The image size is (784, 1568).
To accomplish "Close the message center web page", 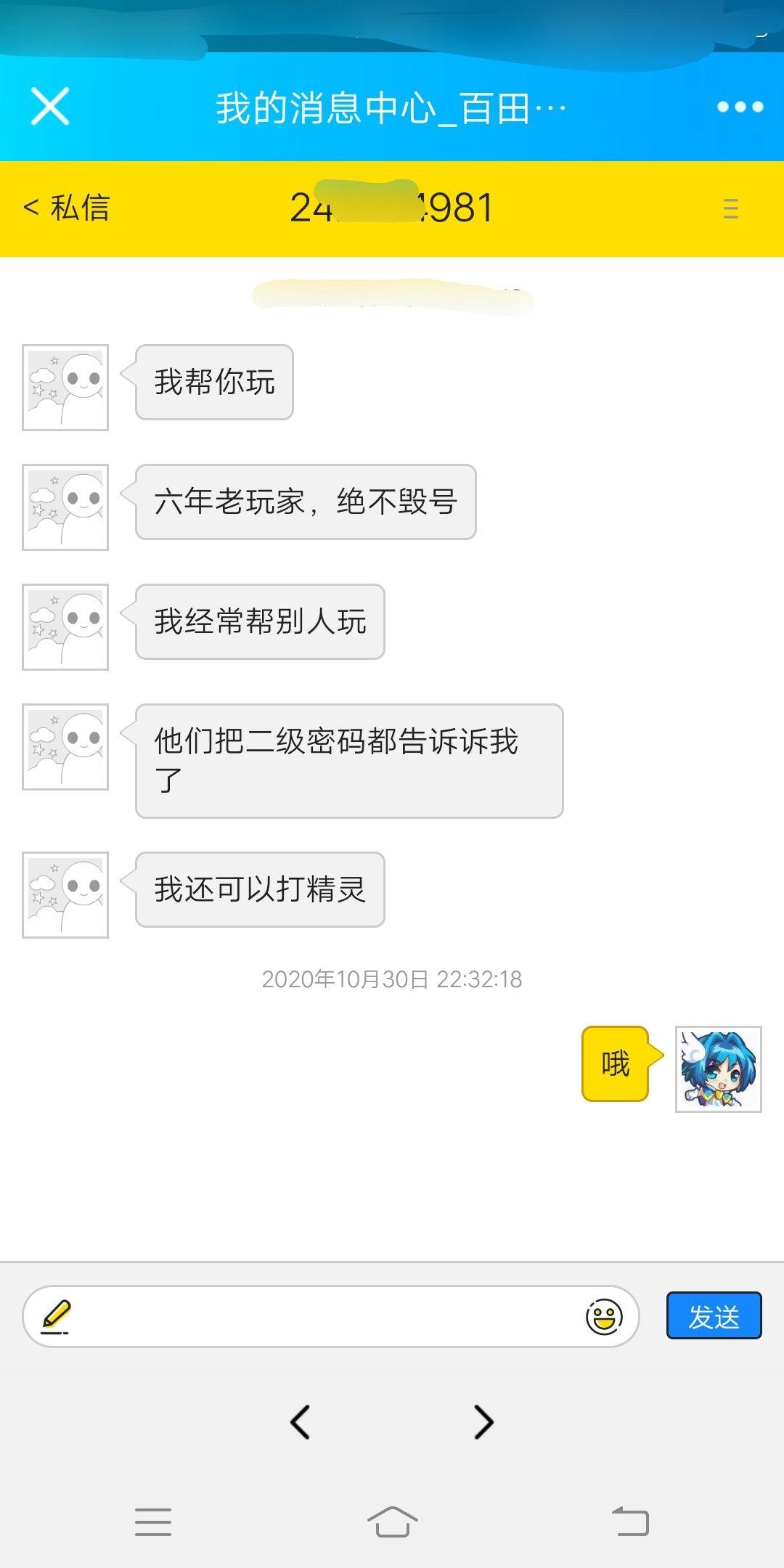I will pyautogui.click(x=49, y=107).
